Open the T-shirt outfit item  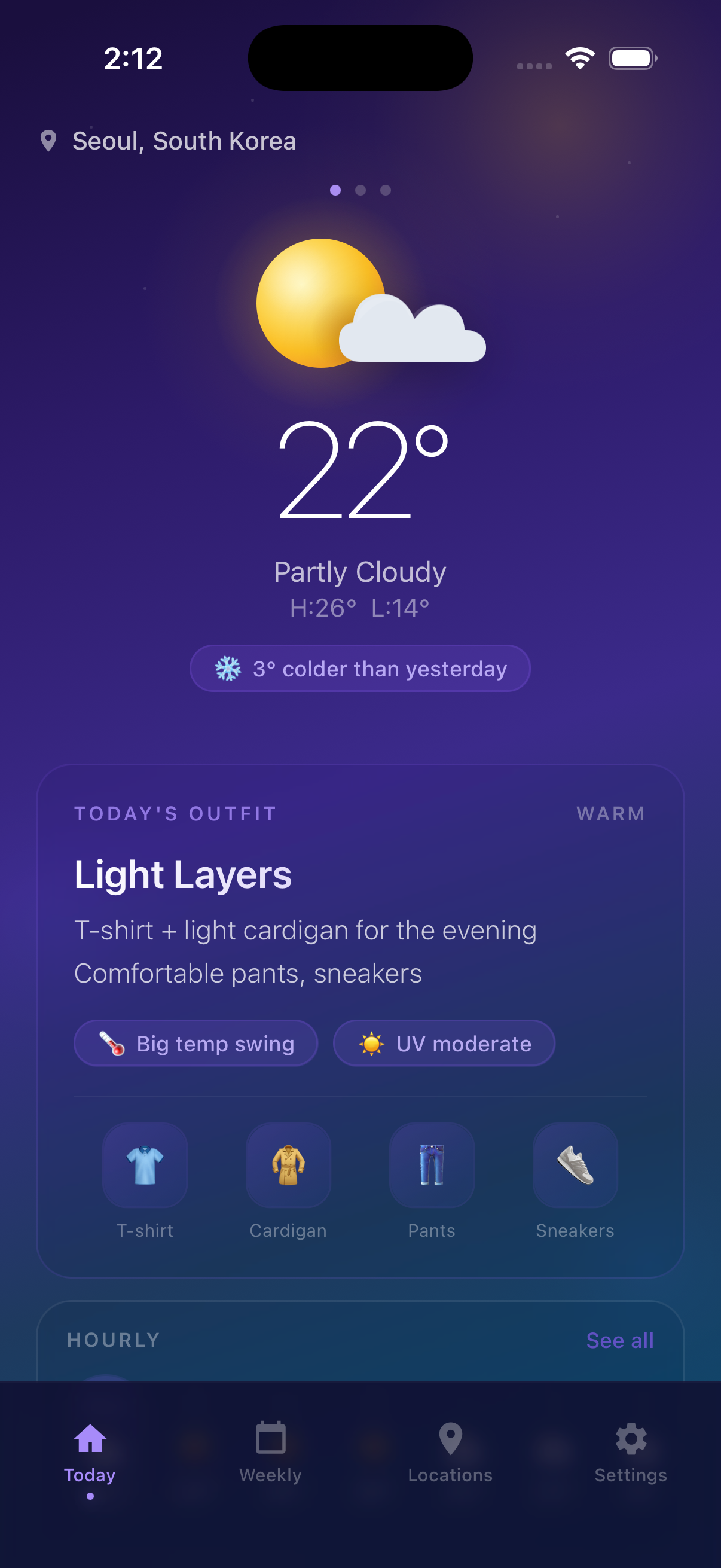pyautogui.click(x=145, y=1165)
